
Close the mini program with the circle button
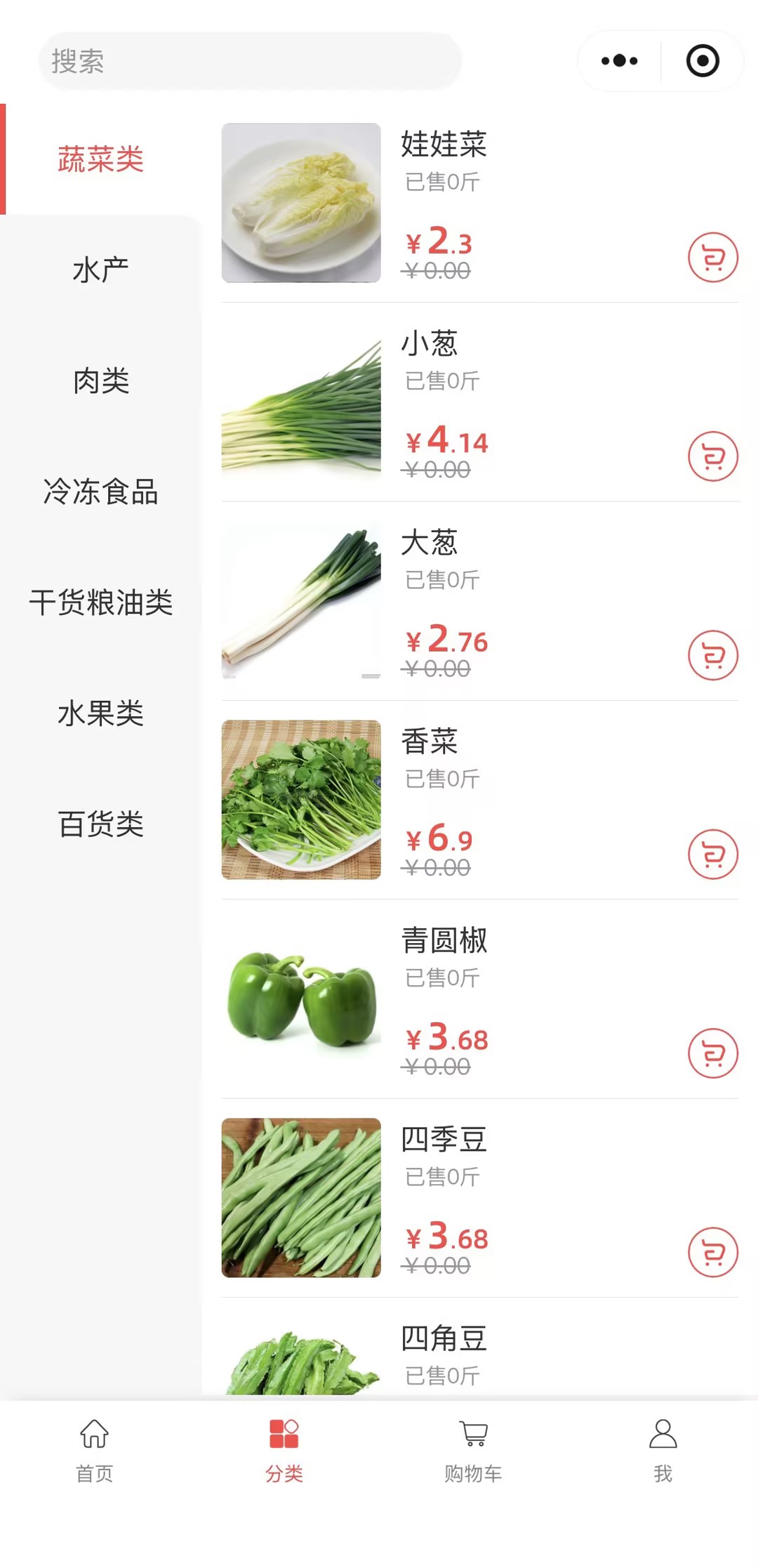(703, 61)
